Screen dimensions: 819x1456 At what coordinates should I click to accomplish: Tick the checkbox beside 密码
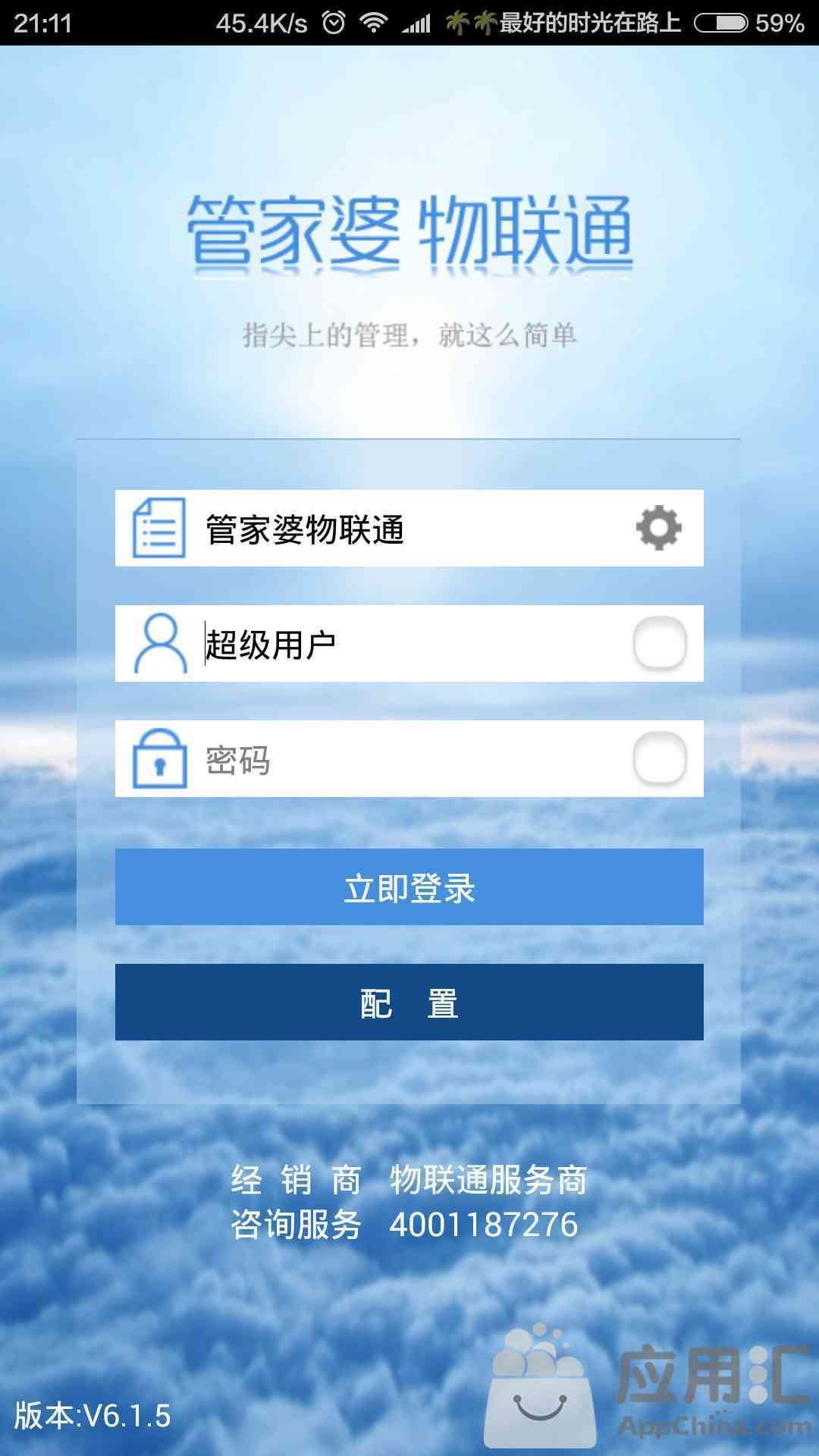click(x=660, y=758)
